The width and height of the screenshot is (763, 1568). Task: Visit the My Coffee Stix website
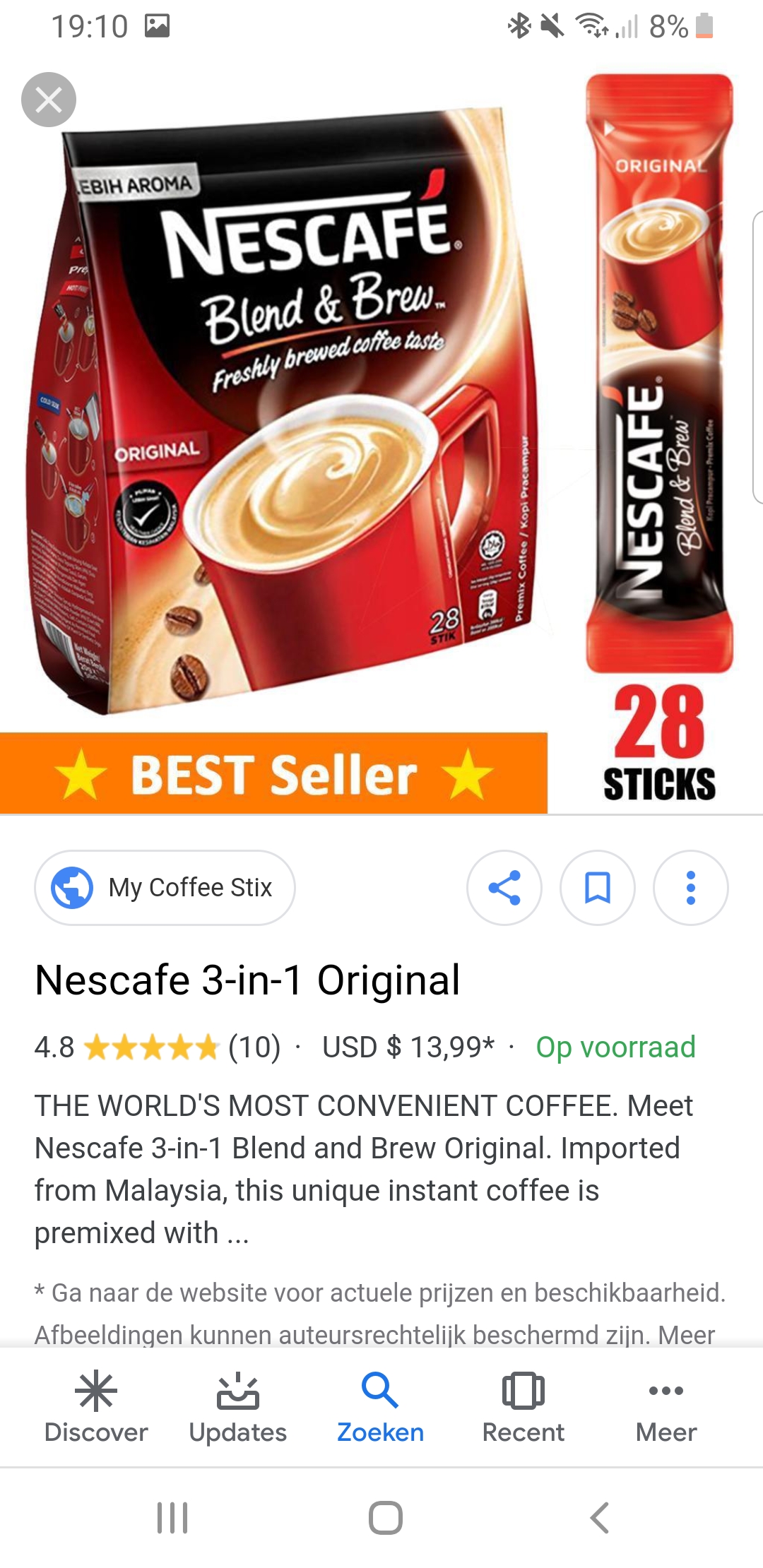165,888
